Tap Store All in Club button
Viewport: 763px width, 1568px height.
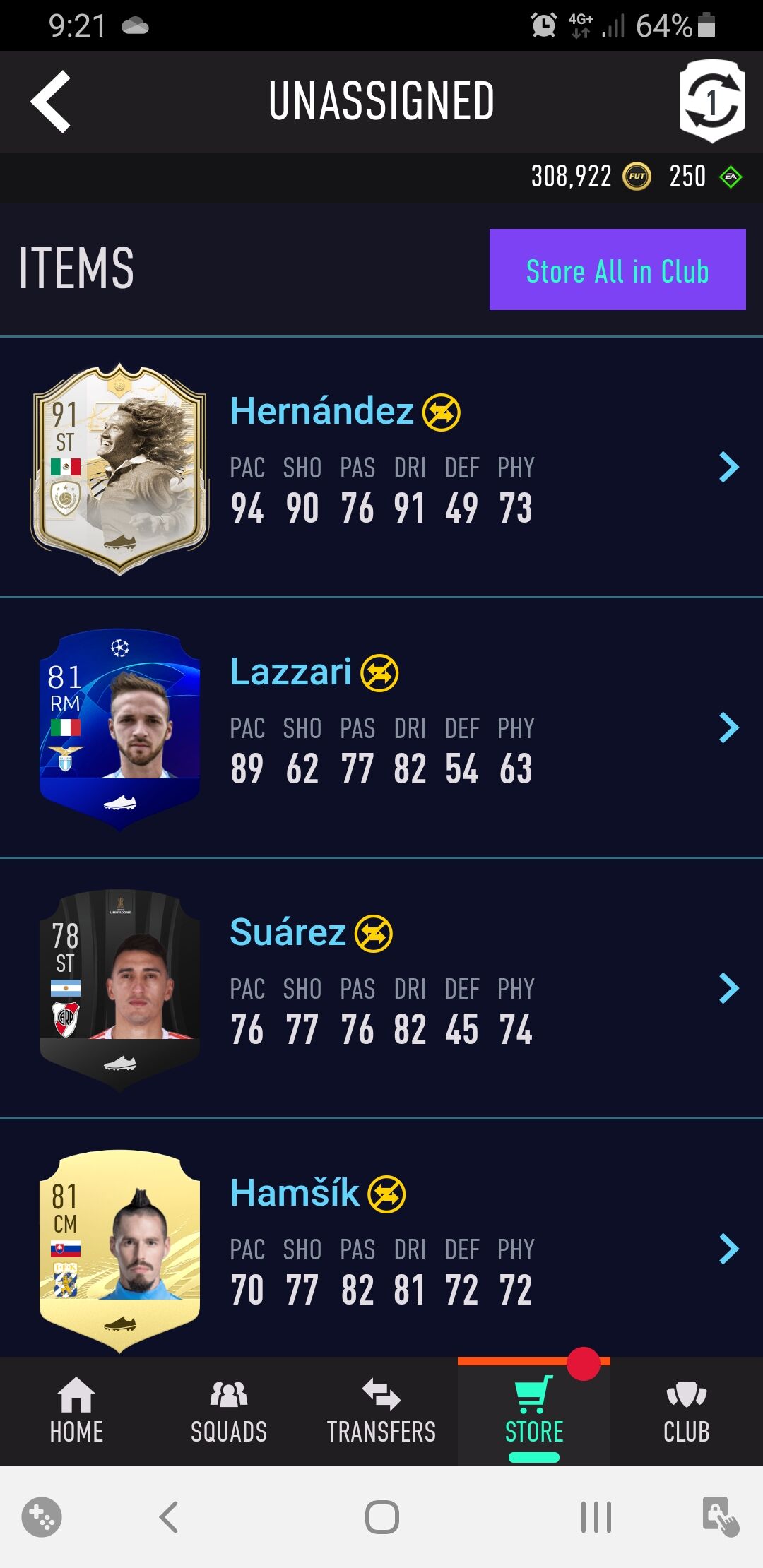click(x=617, y=269)
